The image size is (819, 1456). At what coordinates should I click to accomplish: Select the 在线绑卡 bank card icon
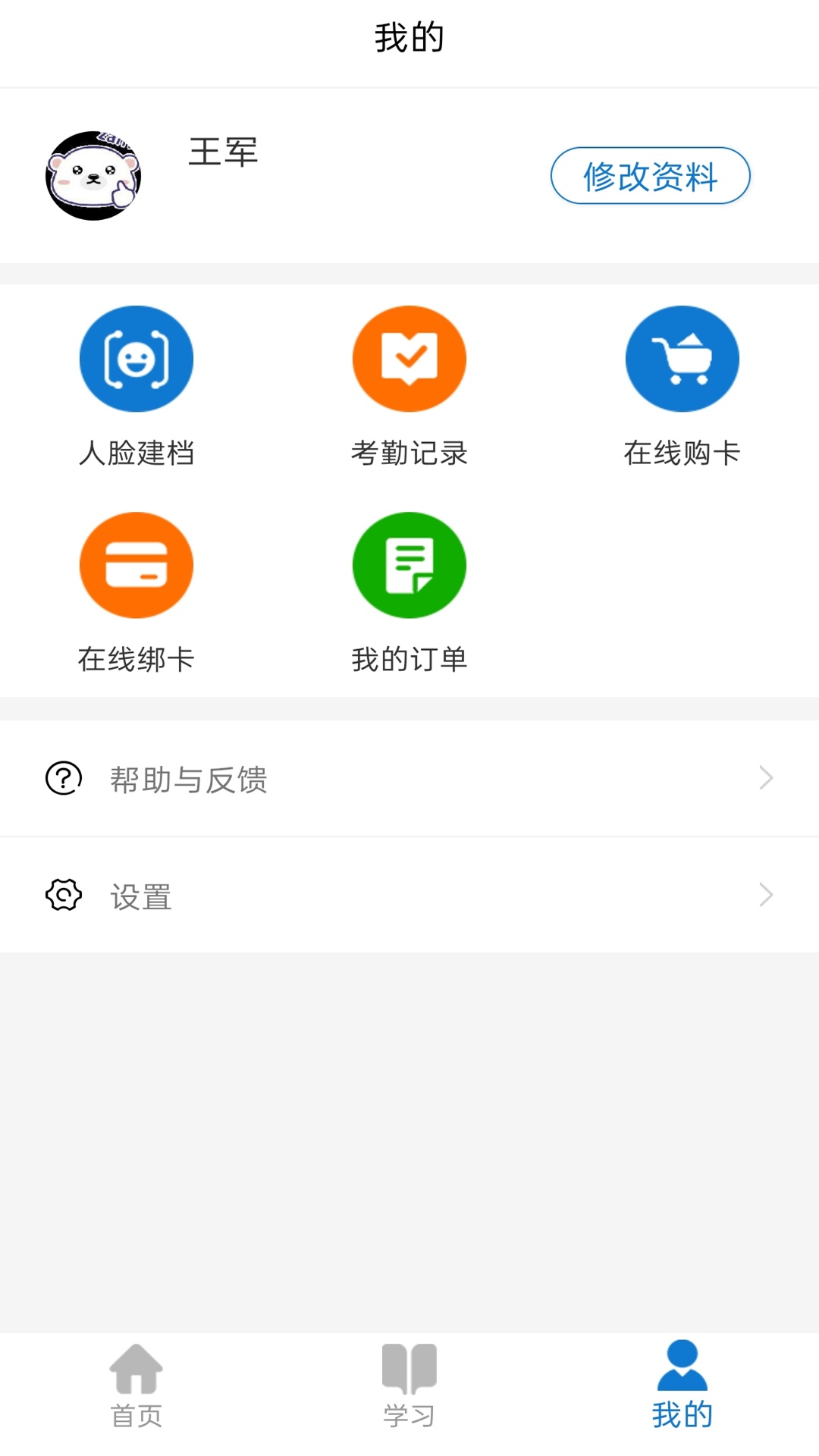coord(136,565)
